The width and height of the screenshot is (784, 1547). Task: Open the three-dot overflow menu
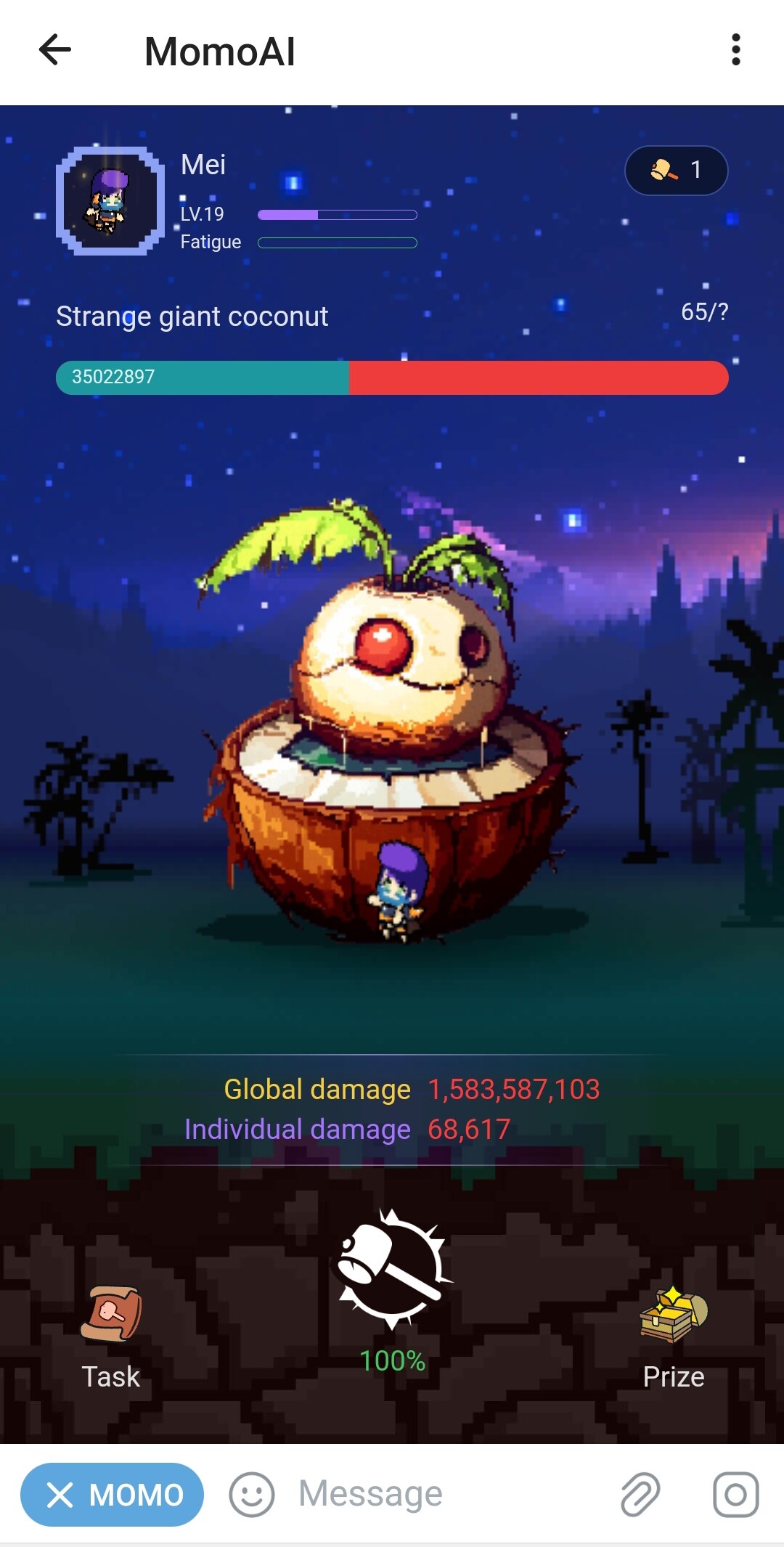[736, 50]
